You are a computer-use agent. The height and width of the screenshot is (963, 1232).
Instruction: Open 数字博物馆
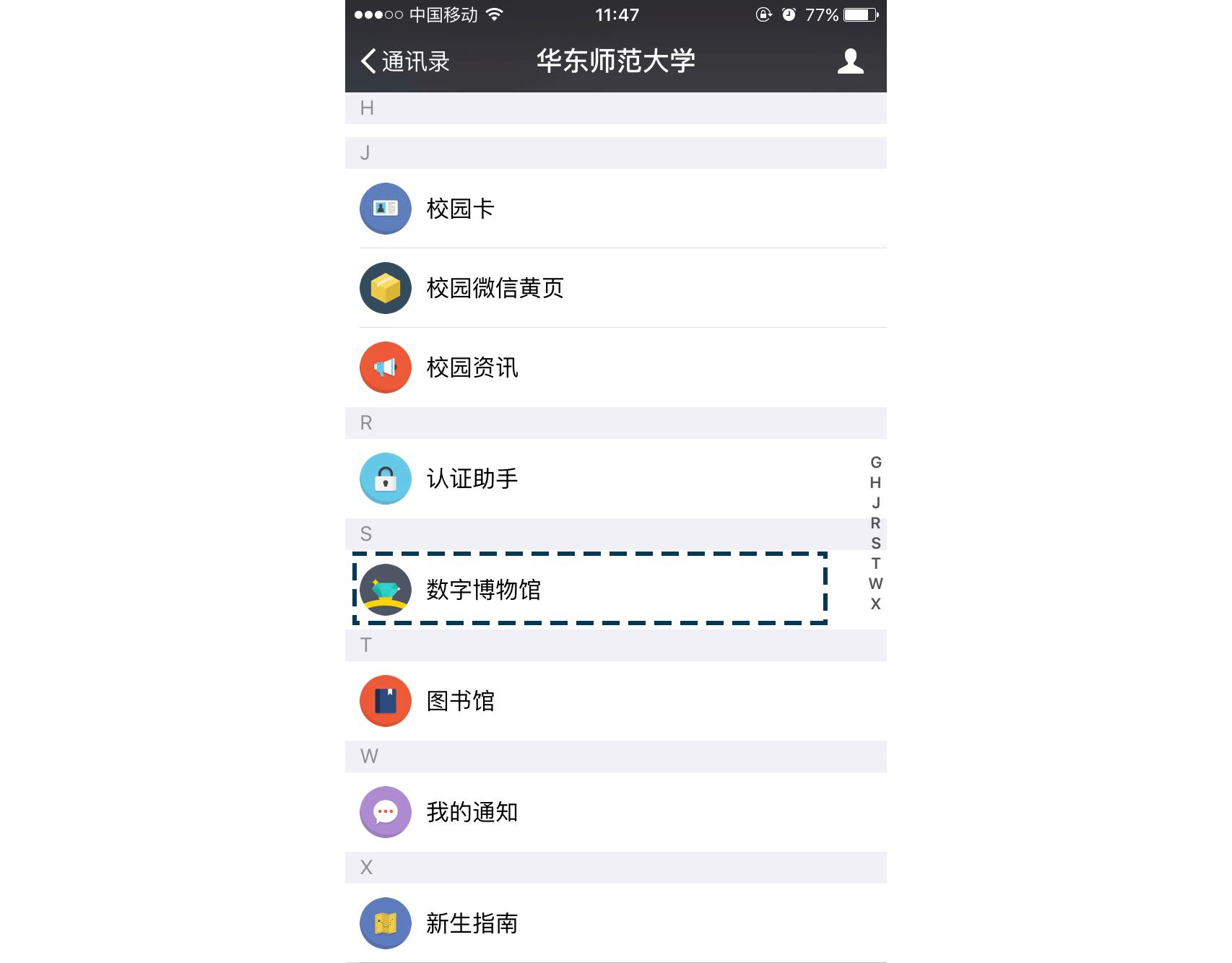483,590
